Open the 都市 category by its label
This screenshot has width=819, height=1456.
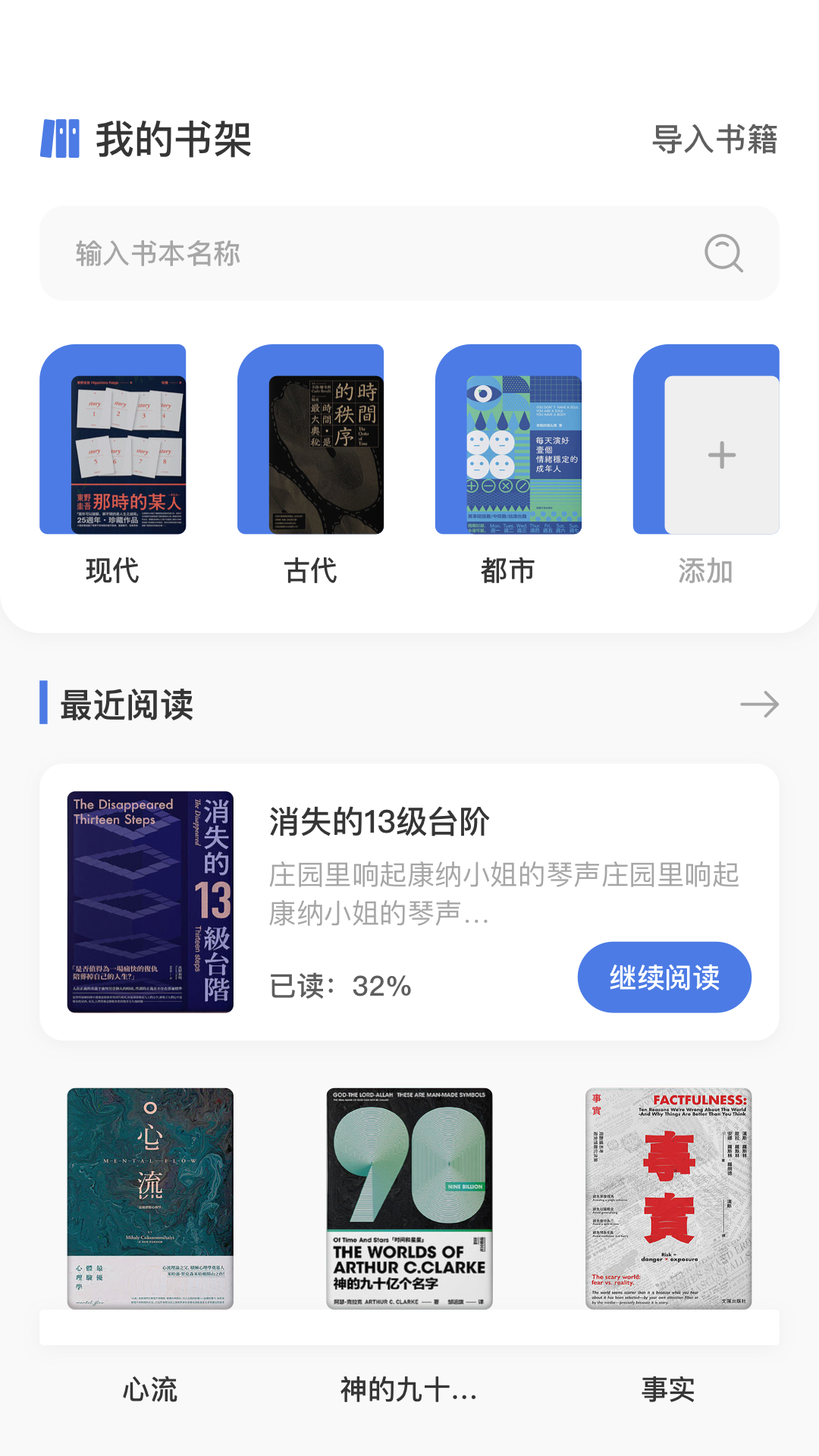click(x=507, y=573)
